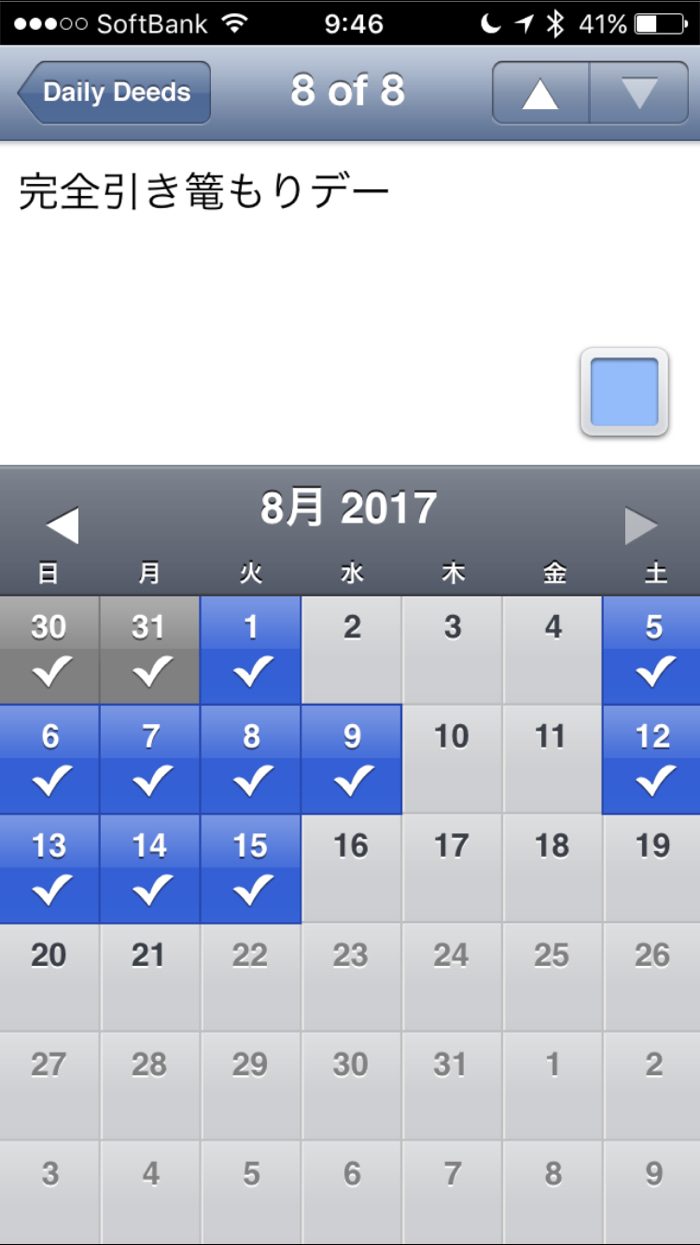Tap the grayed down arrow button
Image resolution: width=700 pixels, height=1245 pixels.
coord(639,93)
